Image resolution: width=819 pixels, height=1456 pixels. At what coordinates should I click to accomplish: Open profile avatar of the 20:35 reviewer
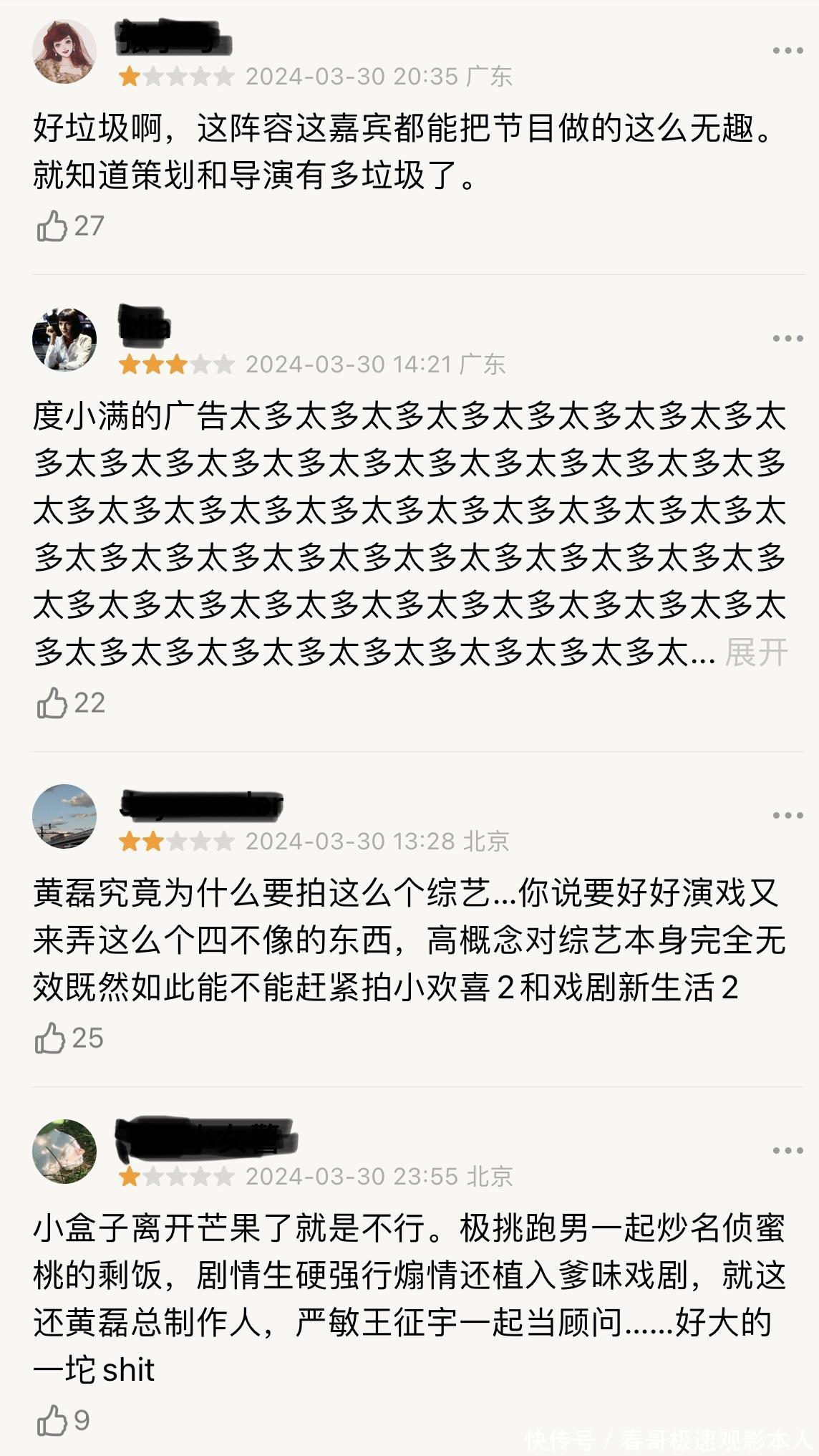64,52
